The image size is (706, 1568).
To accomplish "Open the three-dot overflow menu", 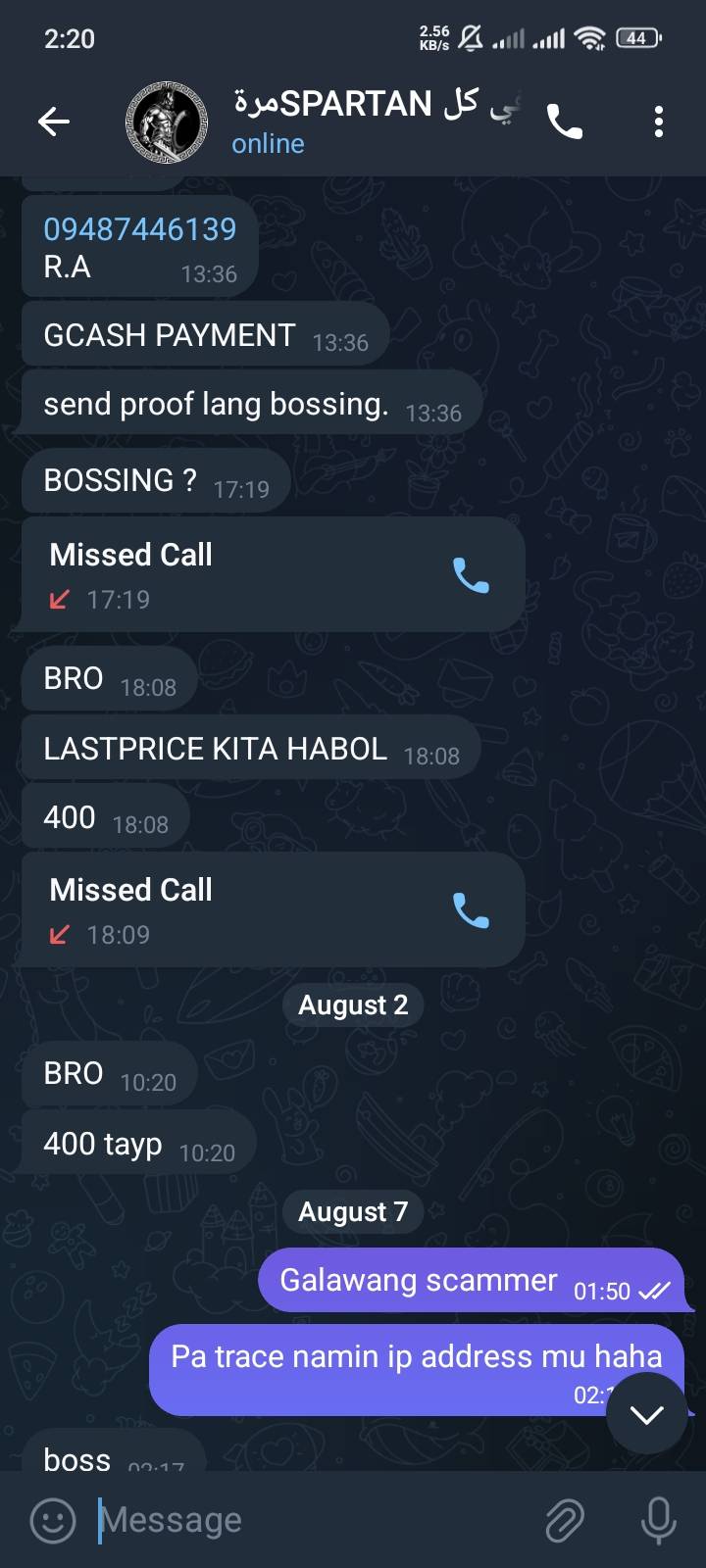I will pos(658,122).
